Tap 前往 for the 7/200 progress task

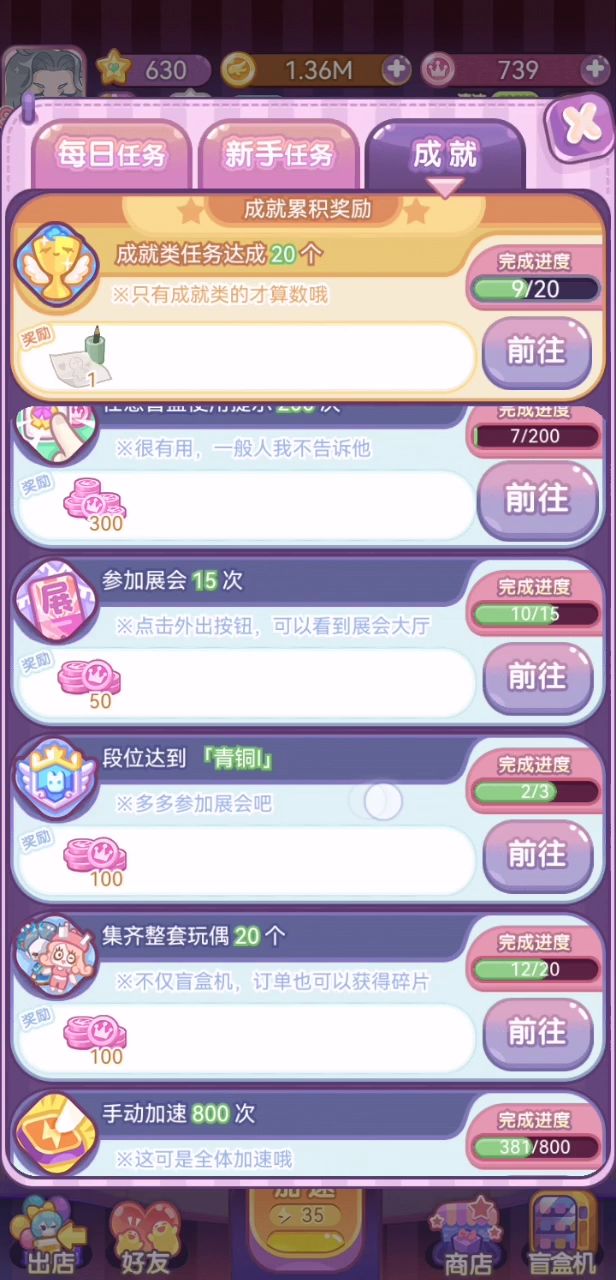point(537,498)
